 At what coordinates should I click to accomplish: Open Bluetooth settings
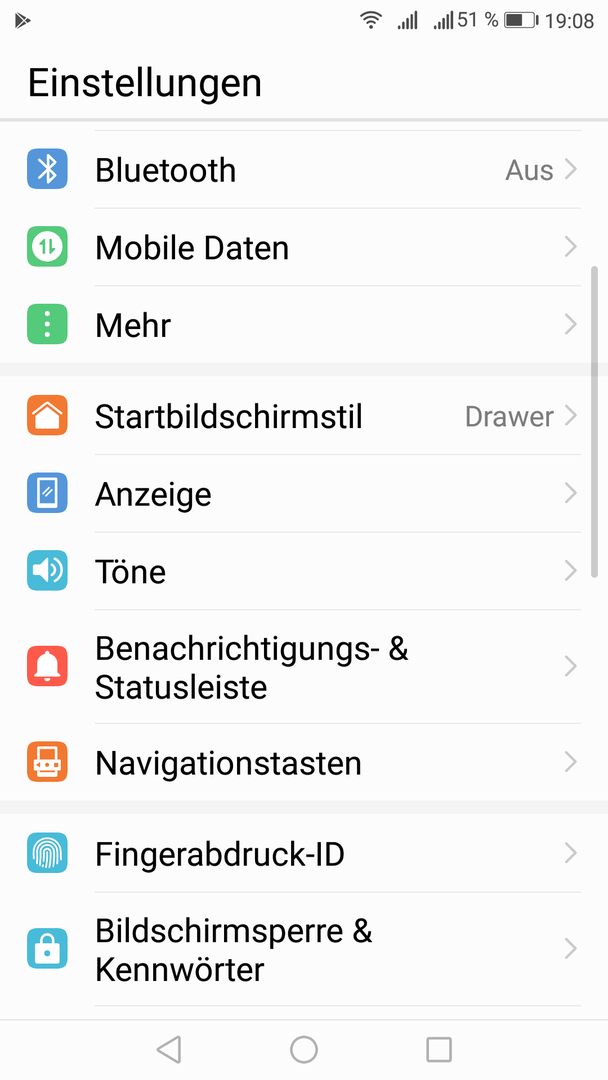point(304,169)
